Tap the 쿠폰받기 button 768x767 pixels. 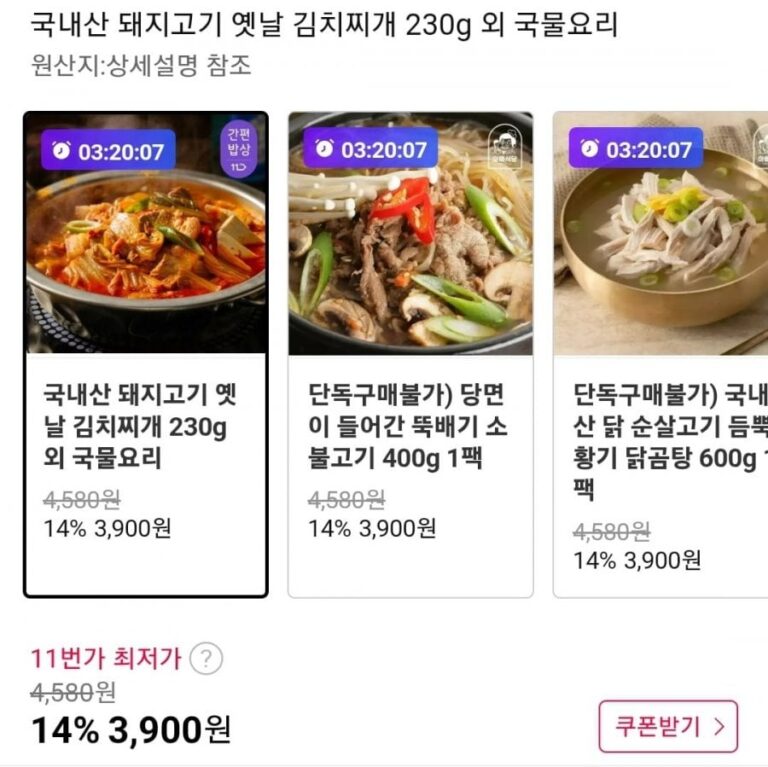(x=668, y=726)
